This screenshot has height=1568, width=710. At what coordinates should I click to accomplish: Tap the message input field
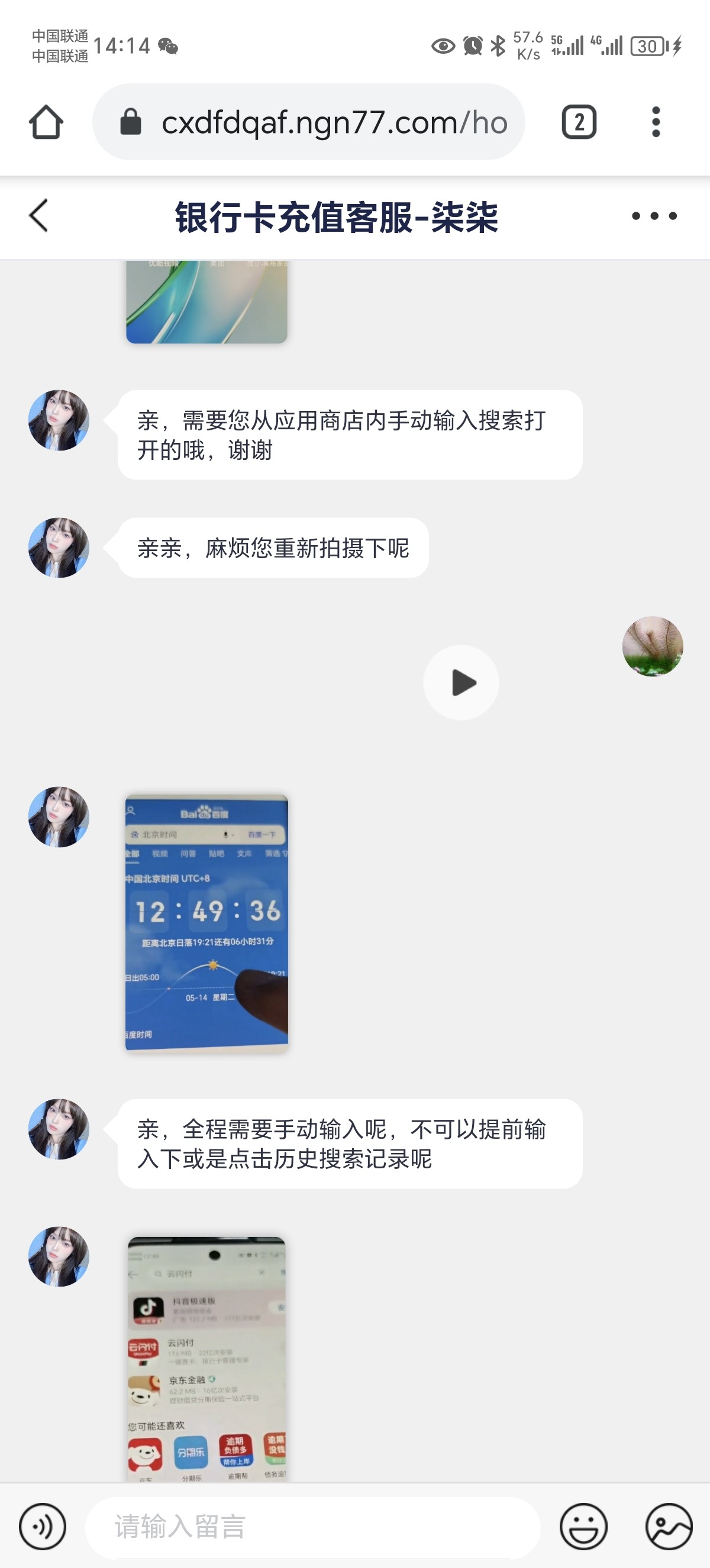tap(312, 1527)
